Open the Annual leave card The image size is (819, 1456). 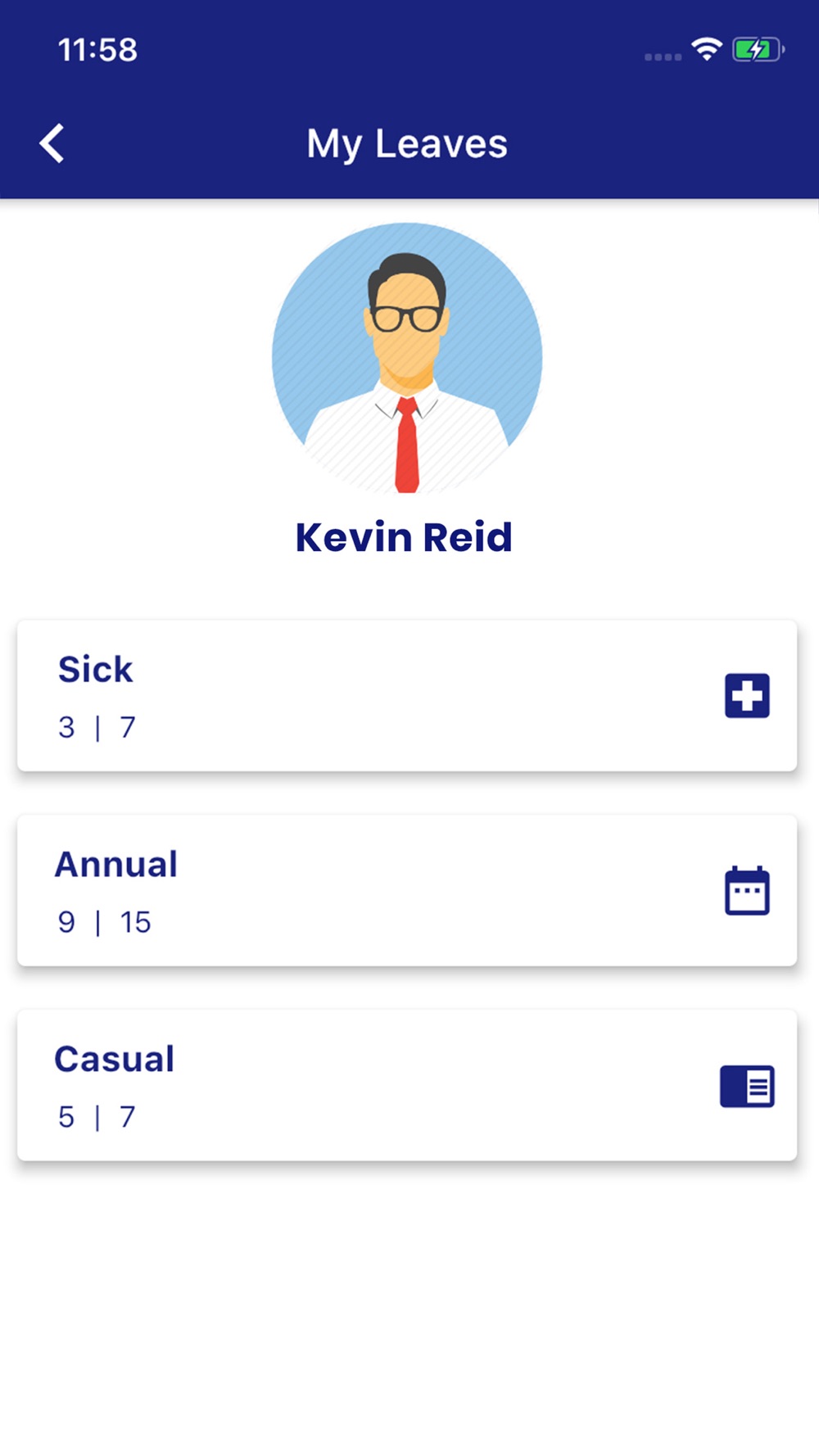click(407, 890)
